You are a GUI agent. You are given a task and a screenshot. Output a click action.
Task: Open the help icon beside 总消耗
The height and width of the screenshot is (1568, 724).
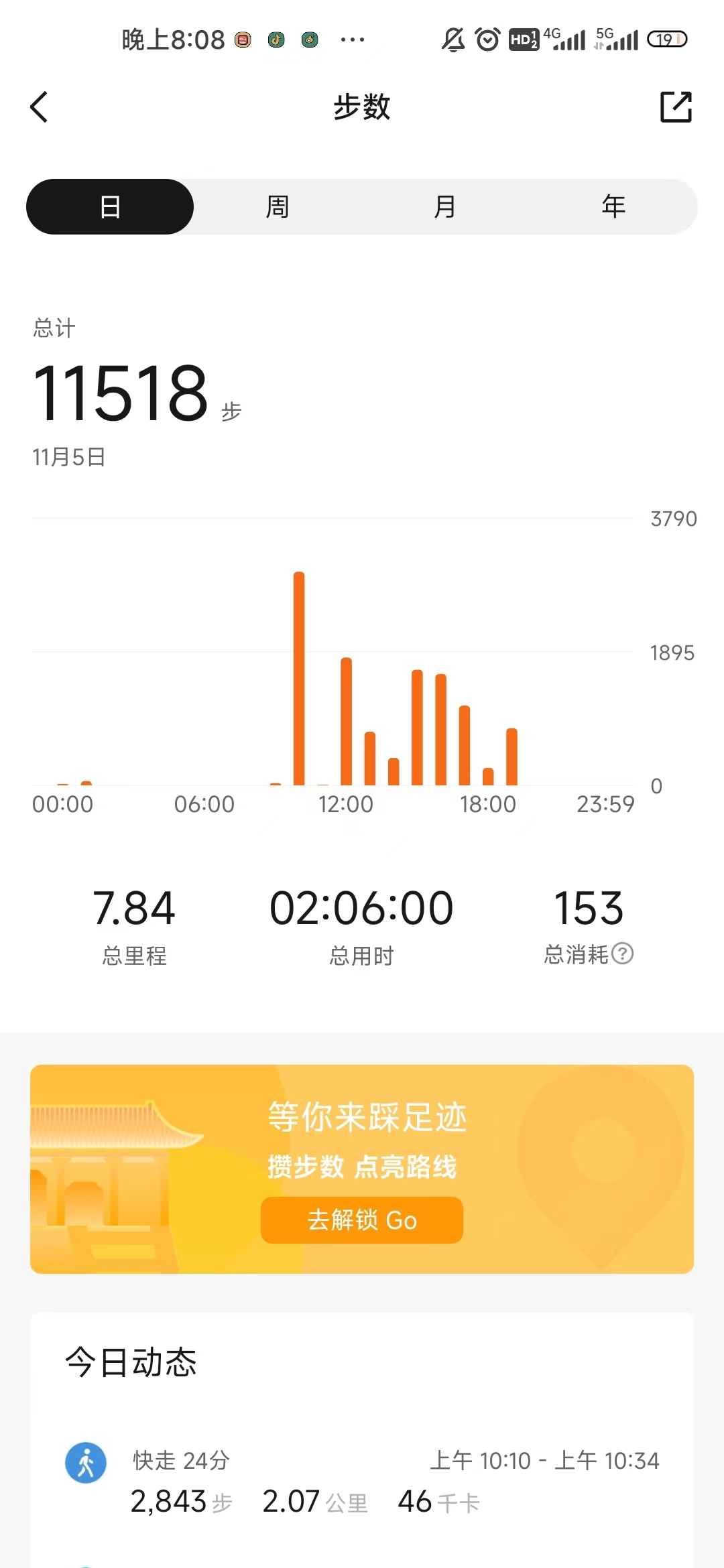point(623,953)
